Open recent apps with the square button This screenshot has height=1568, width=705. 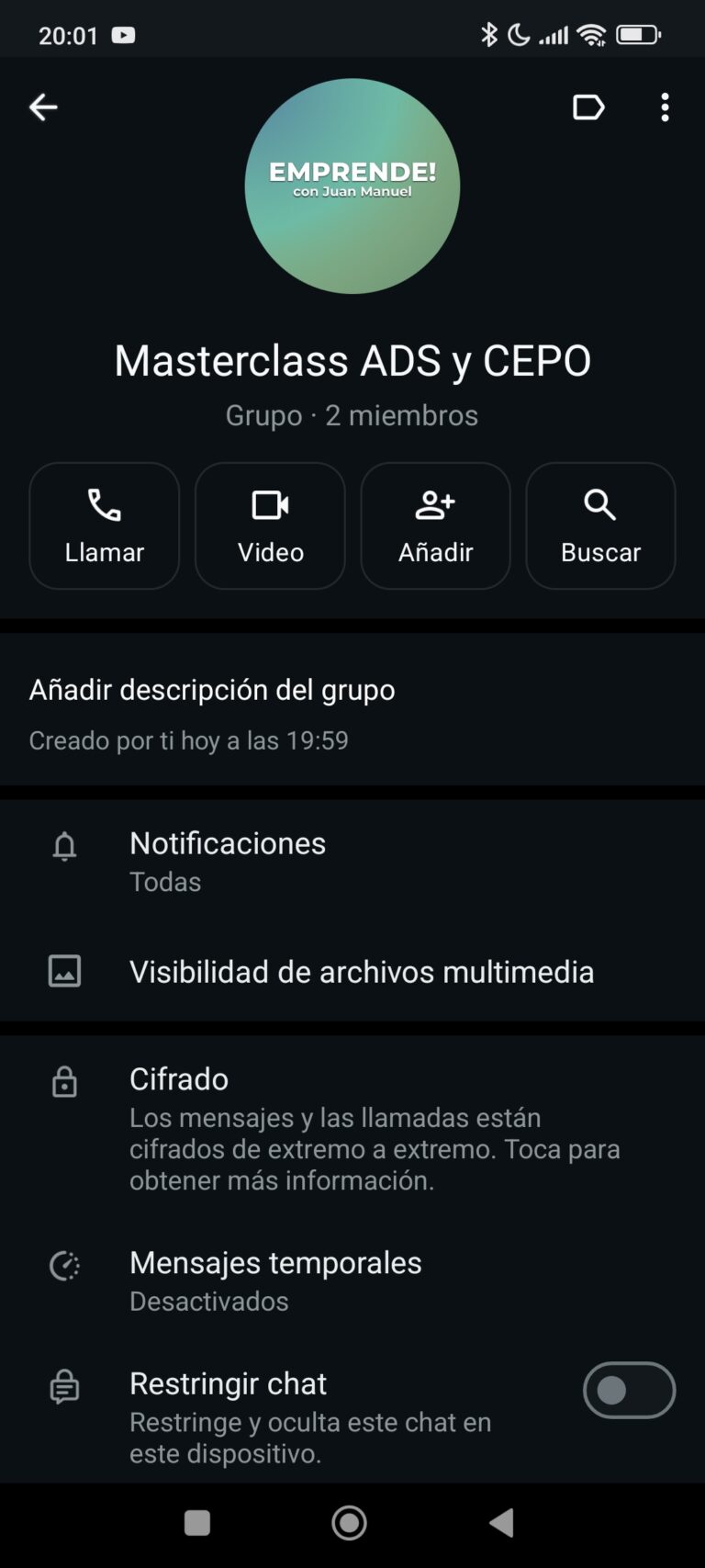[x=197, y=1523]
